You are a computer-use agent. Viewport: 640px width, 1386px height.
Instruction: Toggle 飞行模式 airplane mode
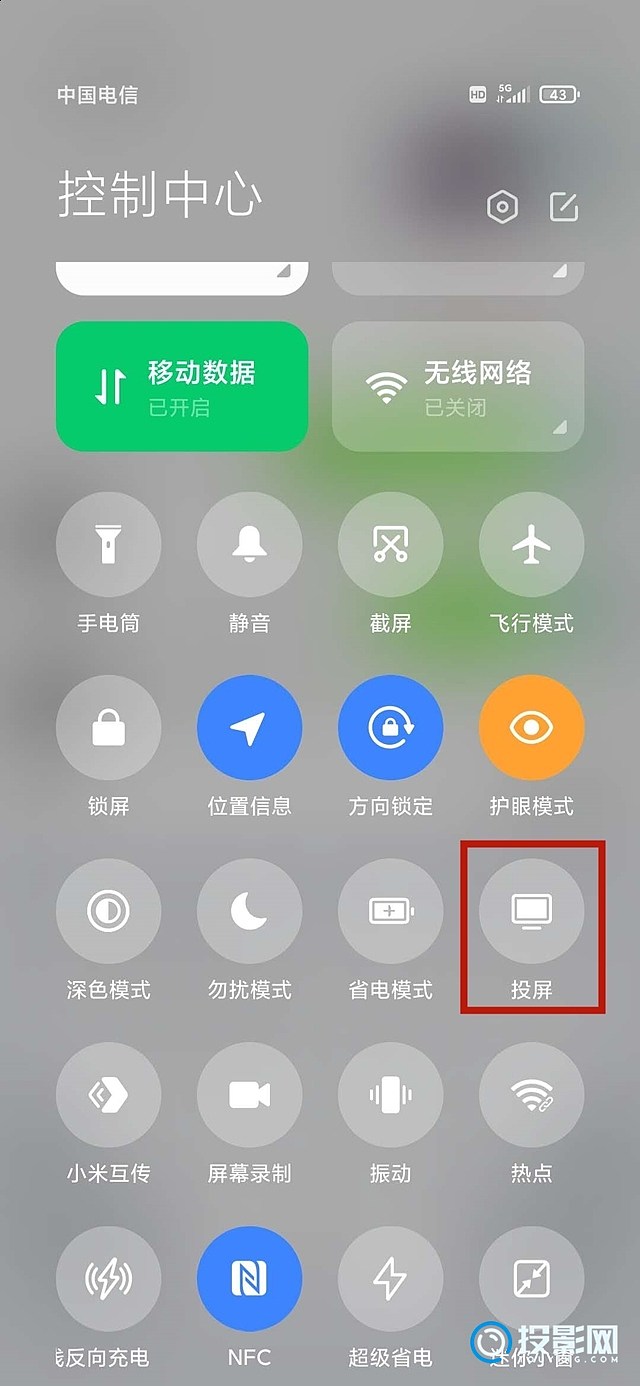531,544
